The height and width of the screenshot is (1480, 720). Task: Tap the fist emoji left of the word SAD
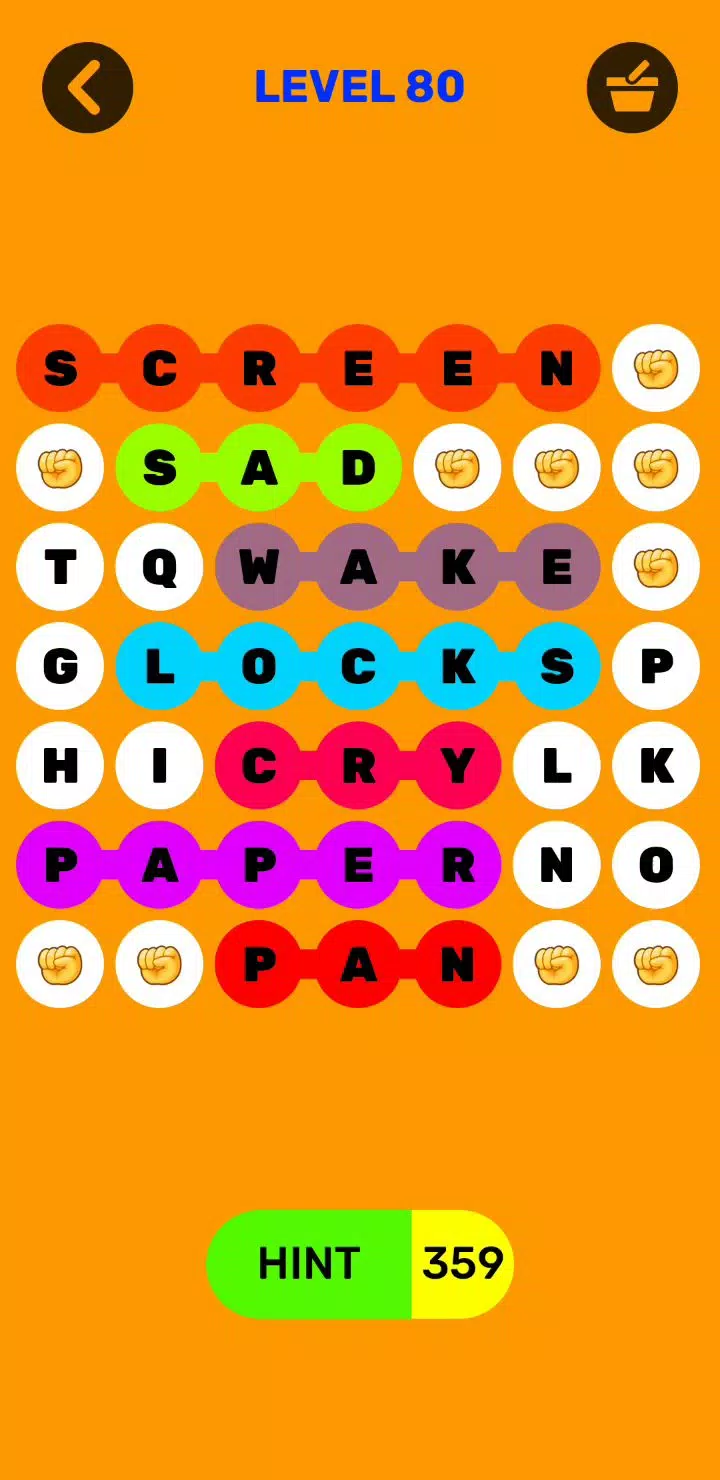59,467
